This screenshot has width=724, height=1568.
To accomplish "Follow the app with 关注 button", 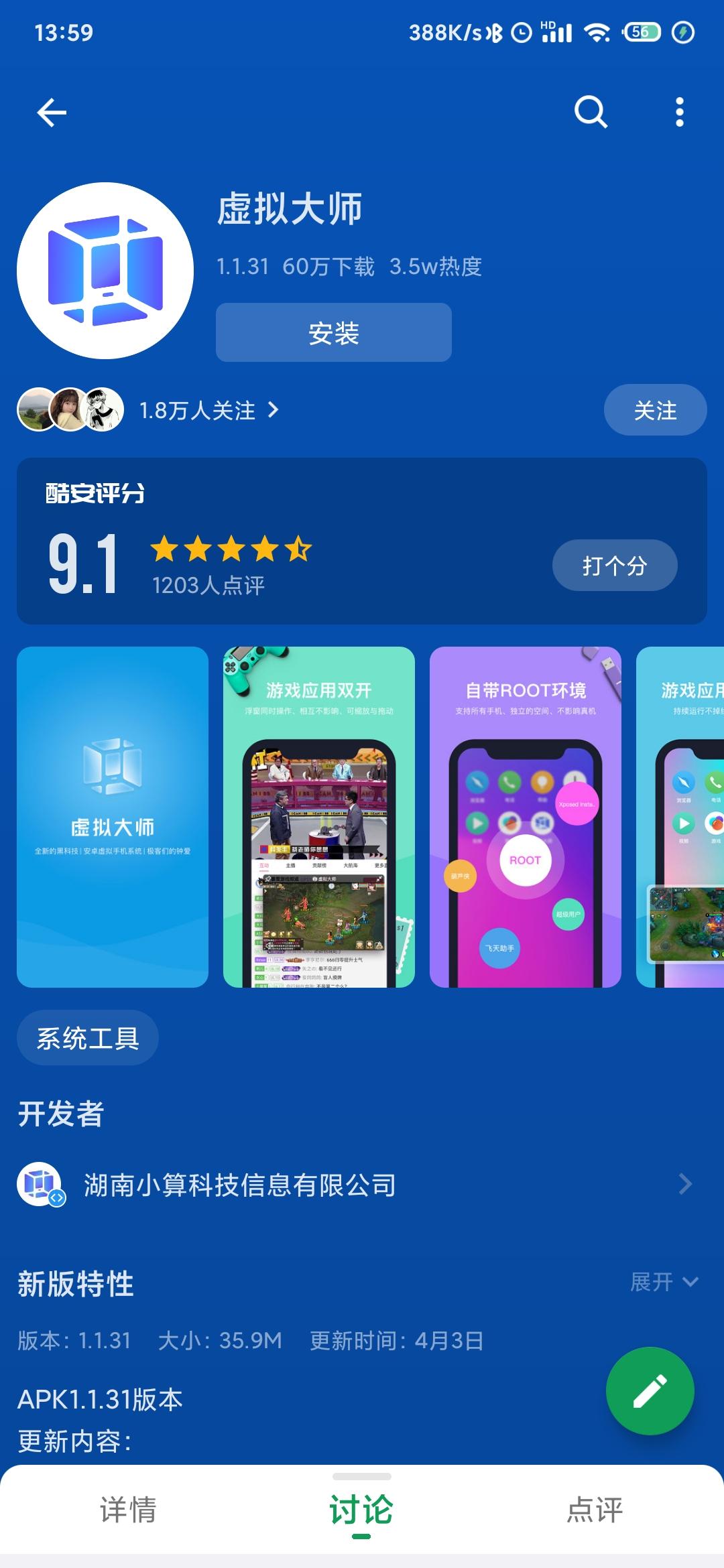I will (x=654, y=410).
